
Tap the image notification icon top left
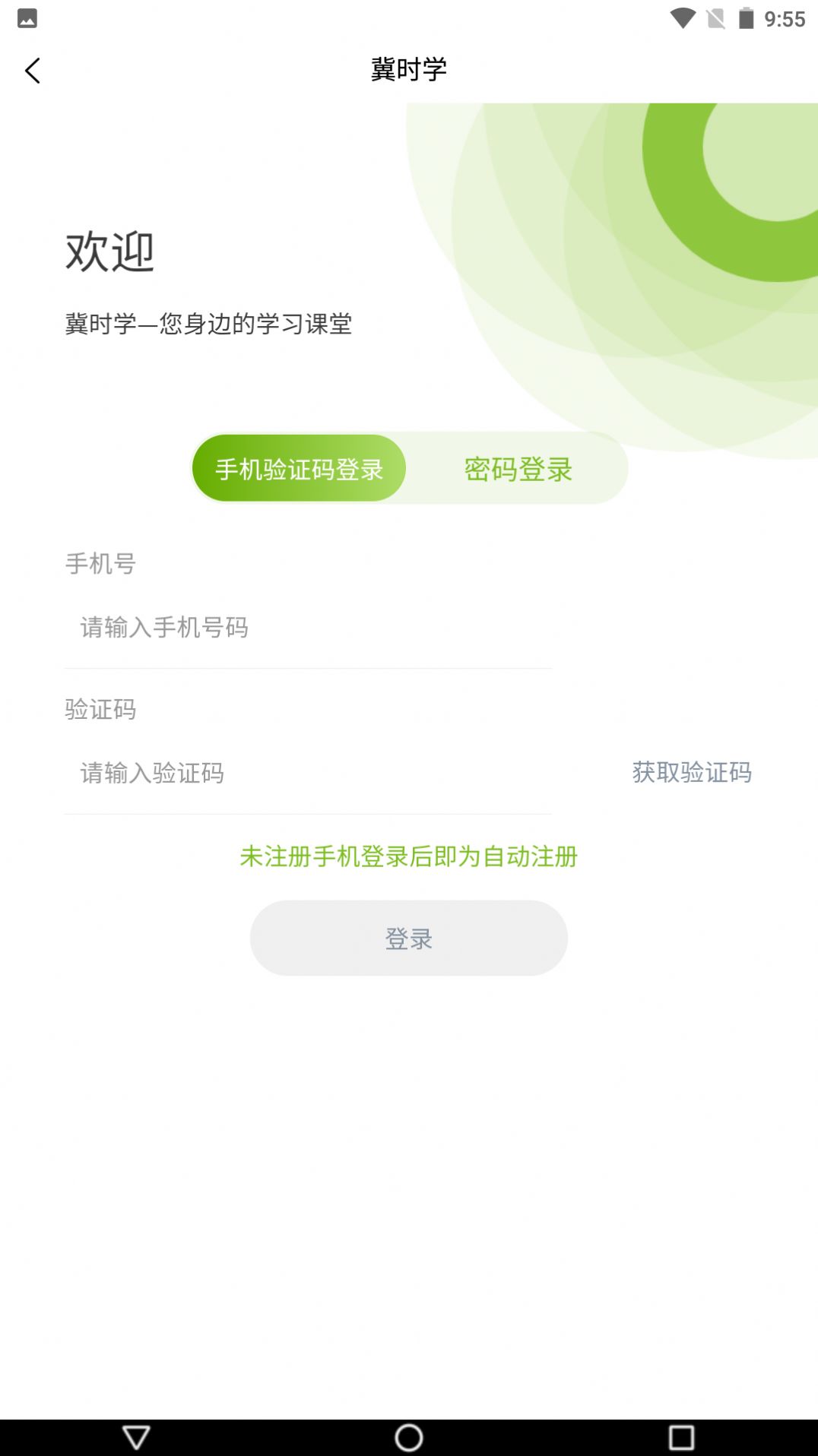point(27,21)
